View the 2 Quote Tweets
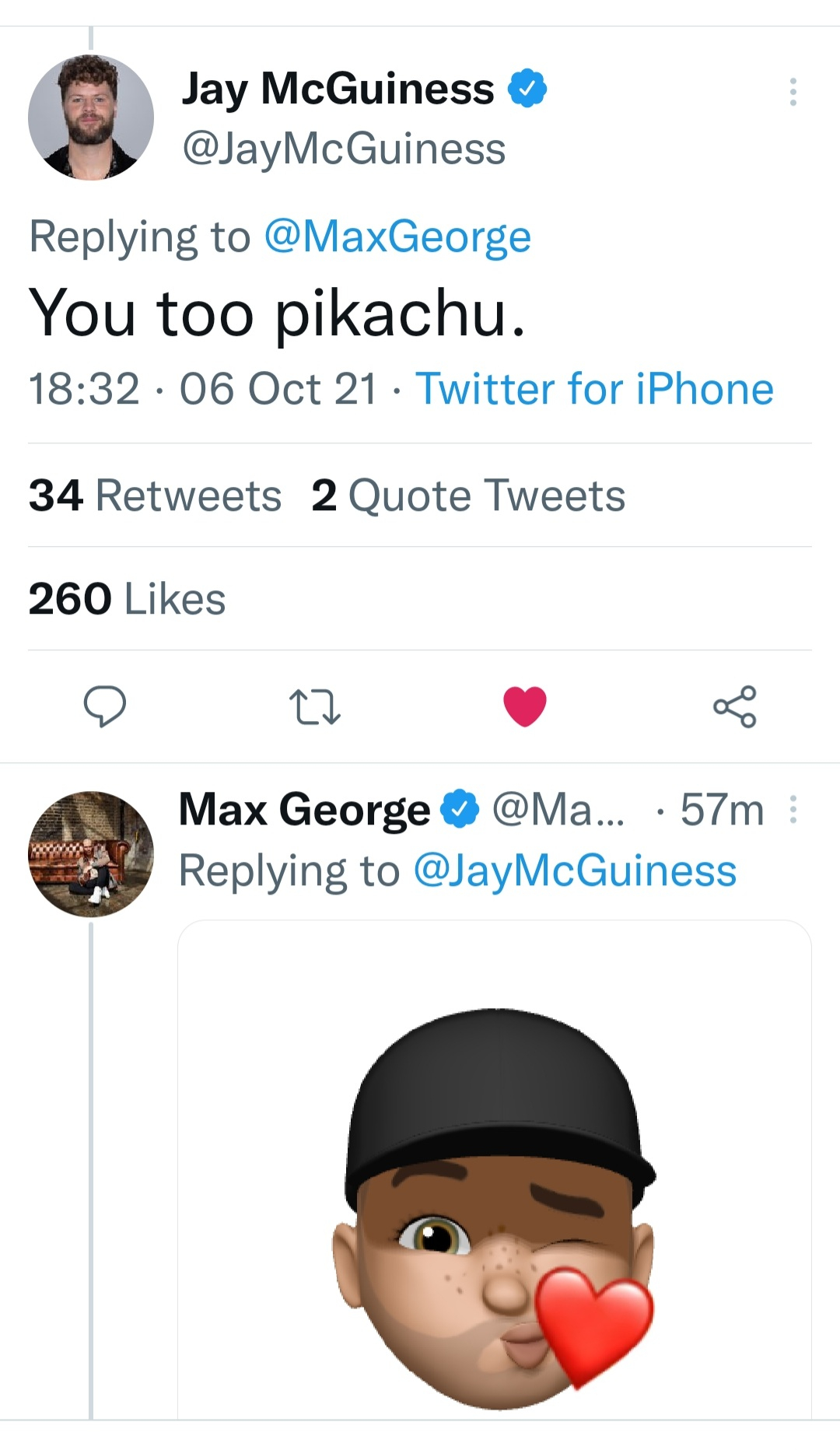This screenshot has height=1450, width=840. pos(468,496)
